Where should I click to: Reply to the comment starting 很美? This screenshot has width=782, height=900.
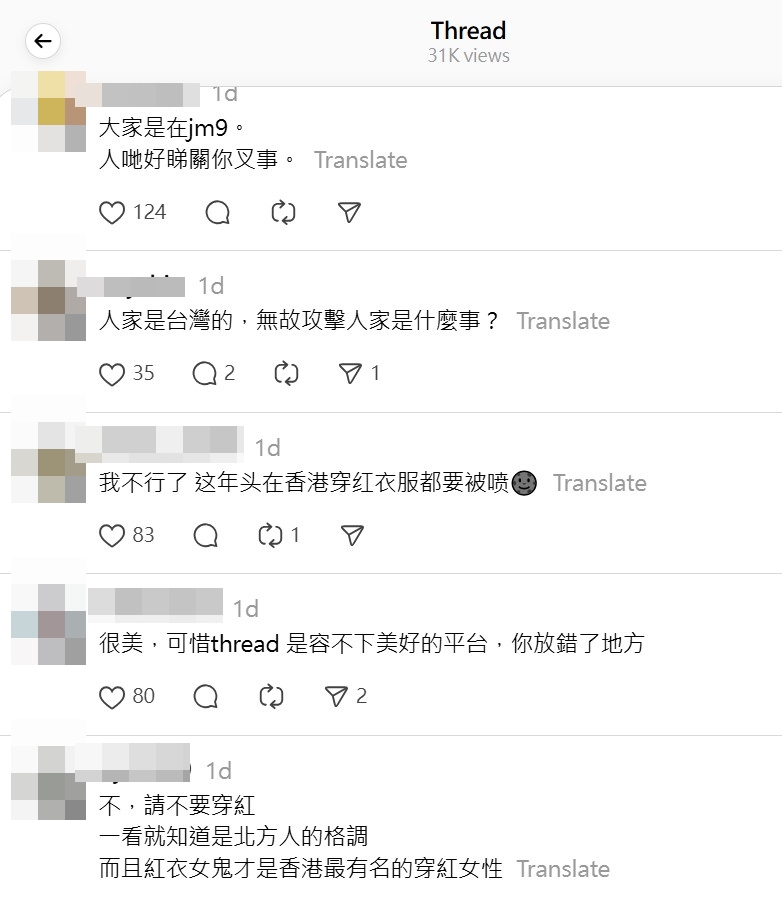[206, 696]
